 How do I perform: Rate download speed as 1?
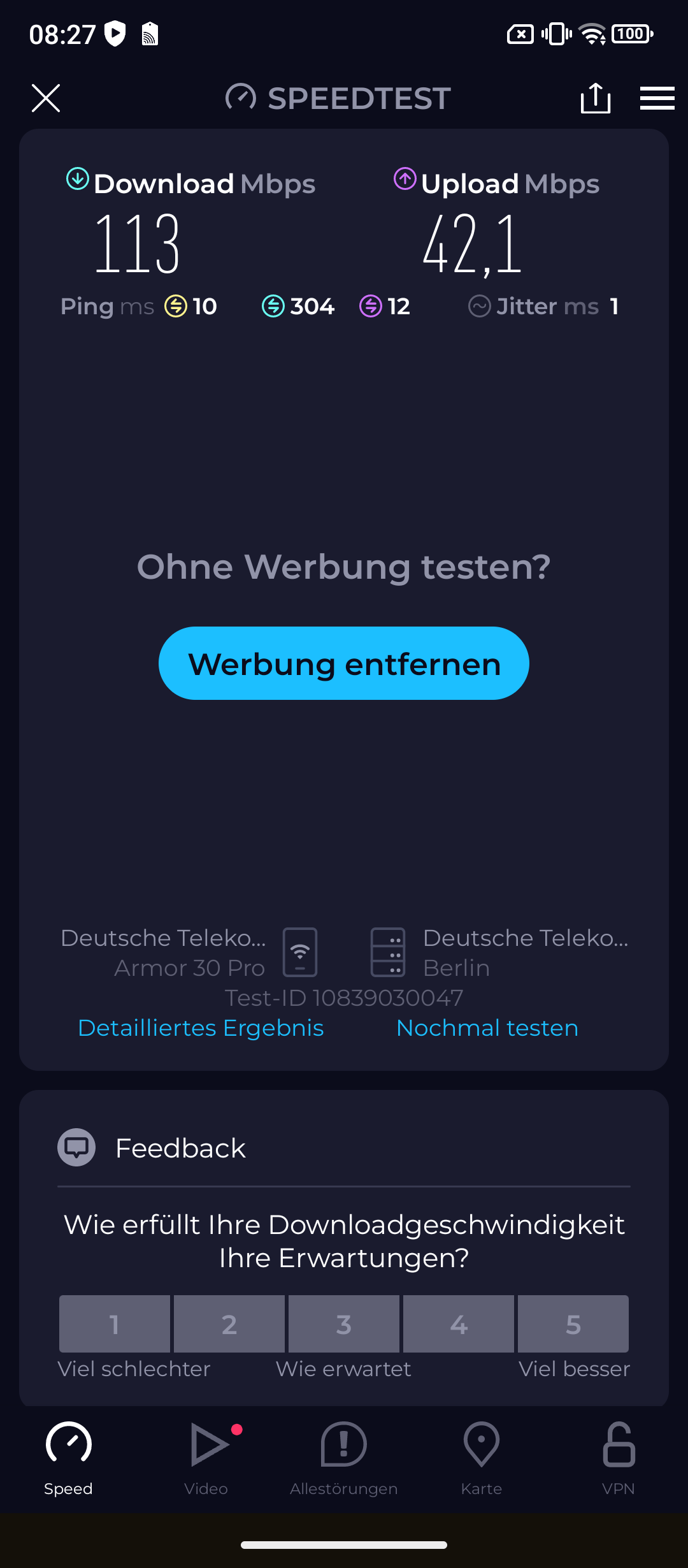pos(115,1324)
